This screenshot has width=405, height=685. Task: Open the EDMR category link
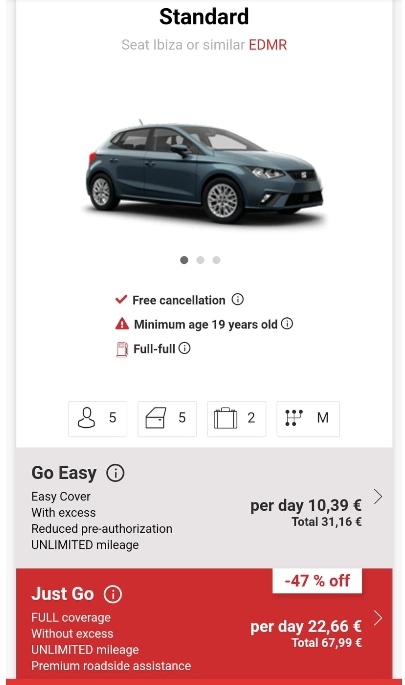268,45
